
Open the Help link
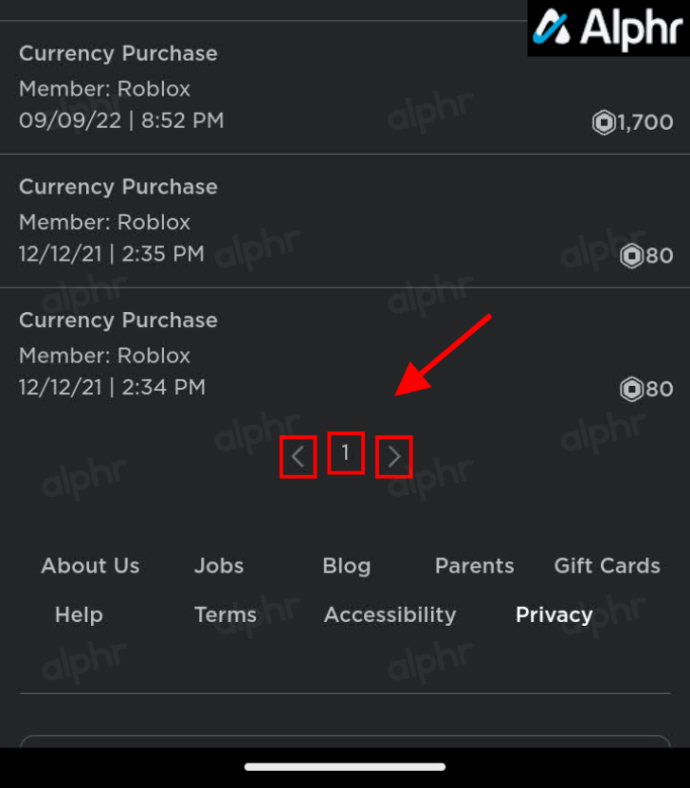[79, 615]
